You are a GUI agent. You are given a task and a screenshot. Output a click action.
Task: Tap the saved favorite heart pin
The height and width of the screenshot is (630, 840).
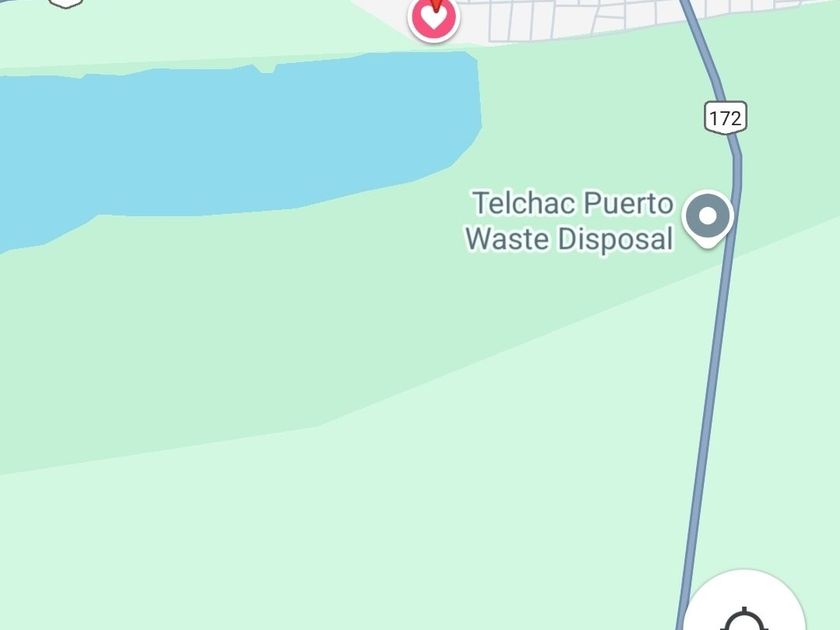tap(434, 17)
